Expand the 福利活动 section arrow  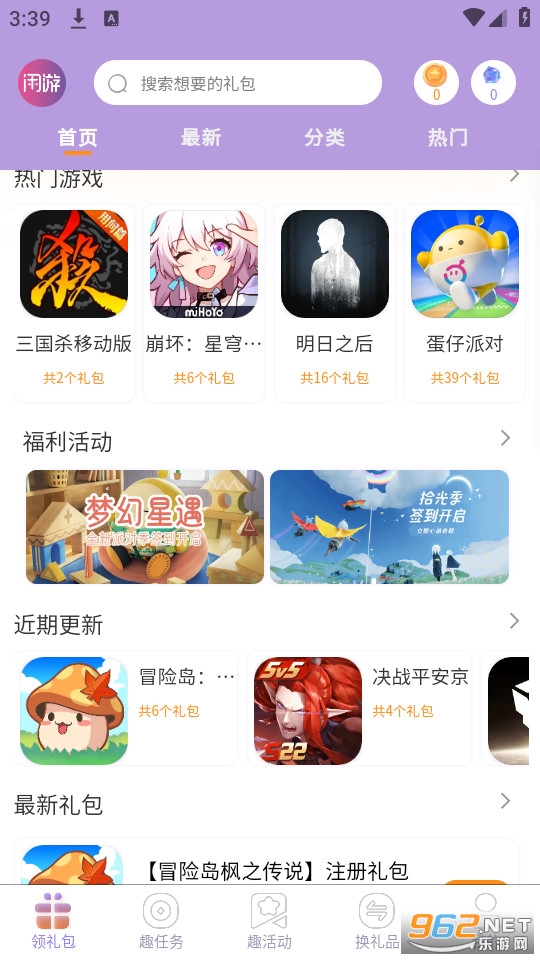(505, 438)
